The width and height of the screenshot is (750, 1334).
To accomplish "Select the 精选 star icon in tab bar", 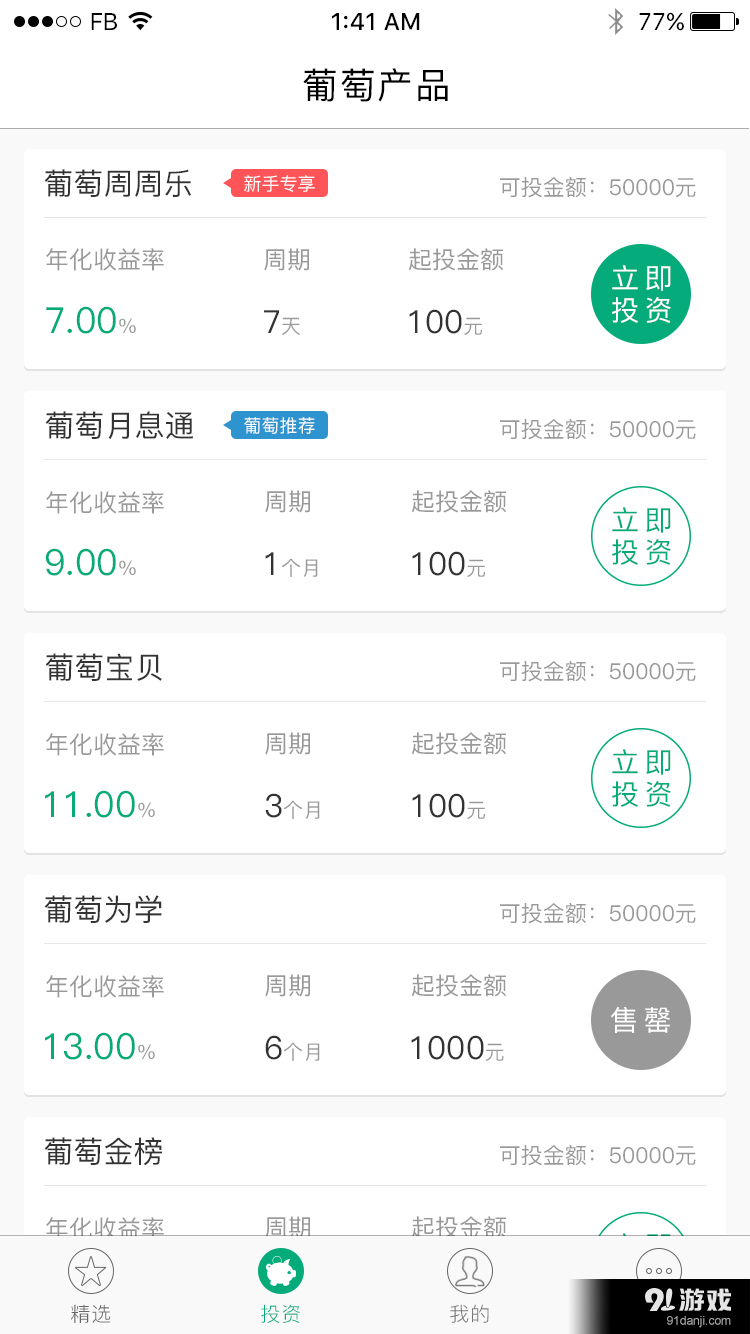I will (x=90, y=1270).
